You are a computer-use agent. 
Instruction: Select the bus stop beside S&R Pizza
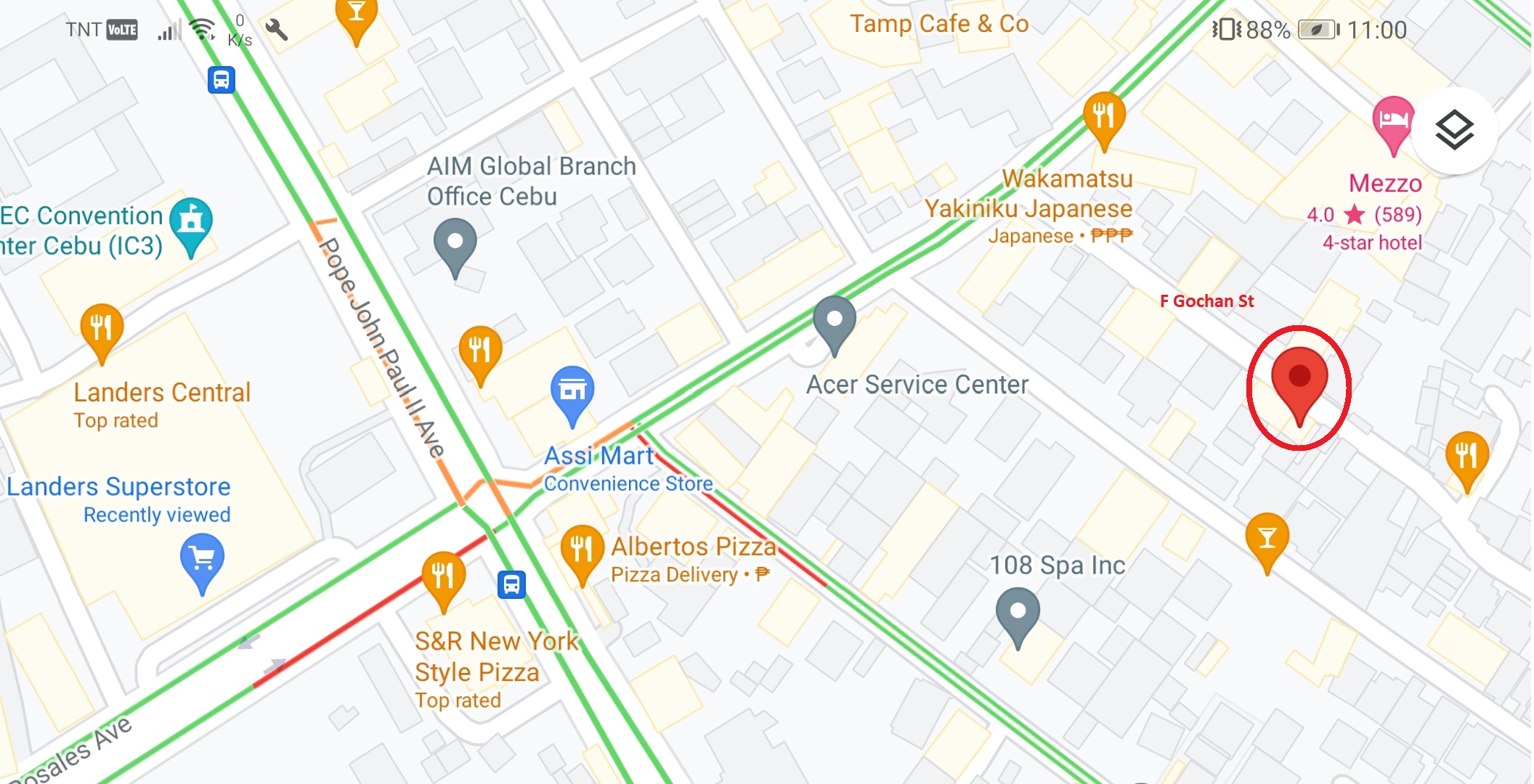point(511,584)
